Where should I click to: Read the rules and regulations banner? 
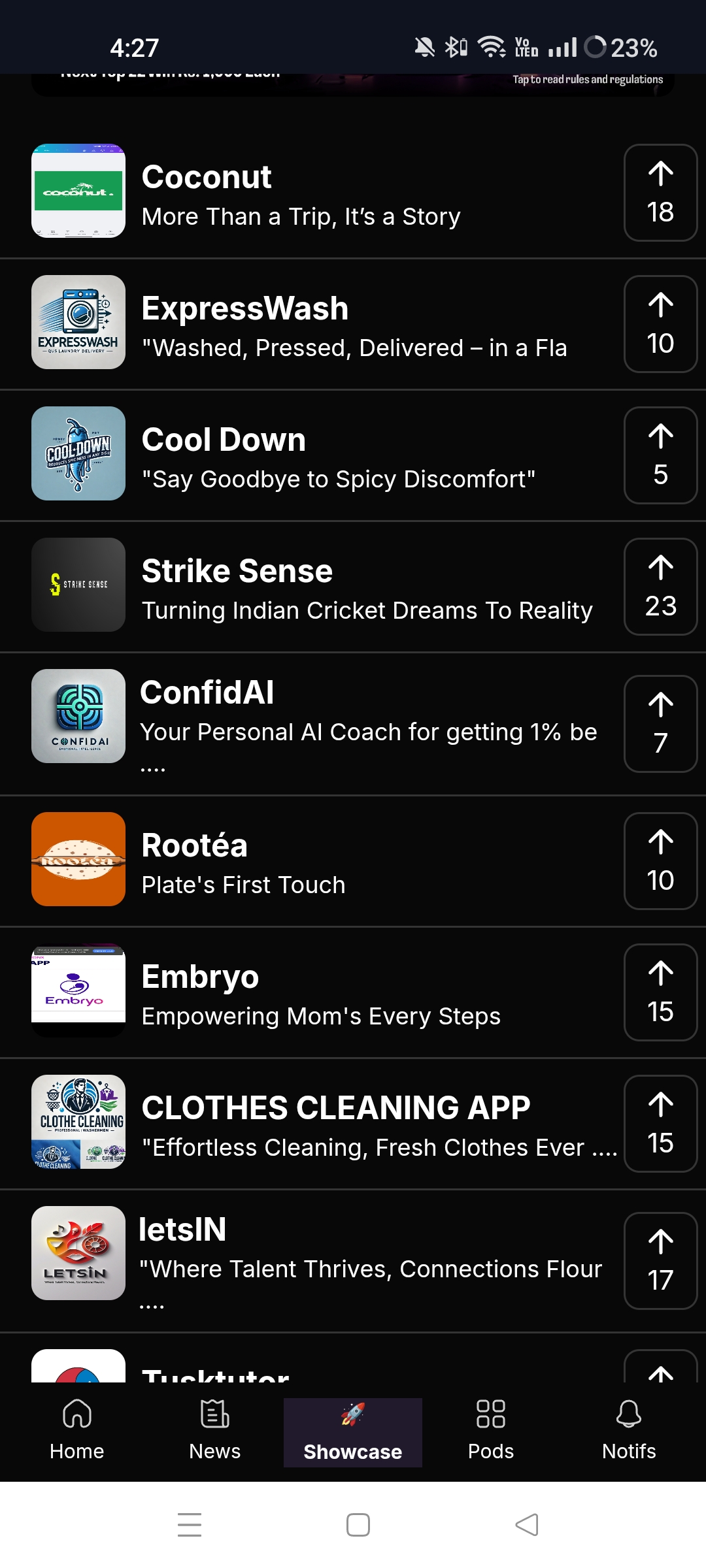(x=587, y=80)
